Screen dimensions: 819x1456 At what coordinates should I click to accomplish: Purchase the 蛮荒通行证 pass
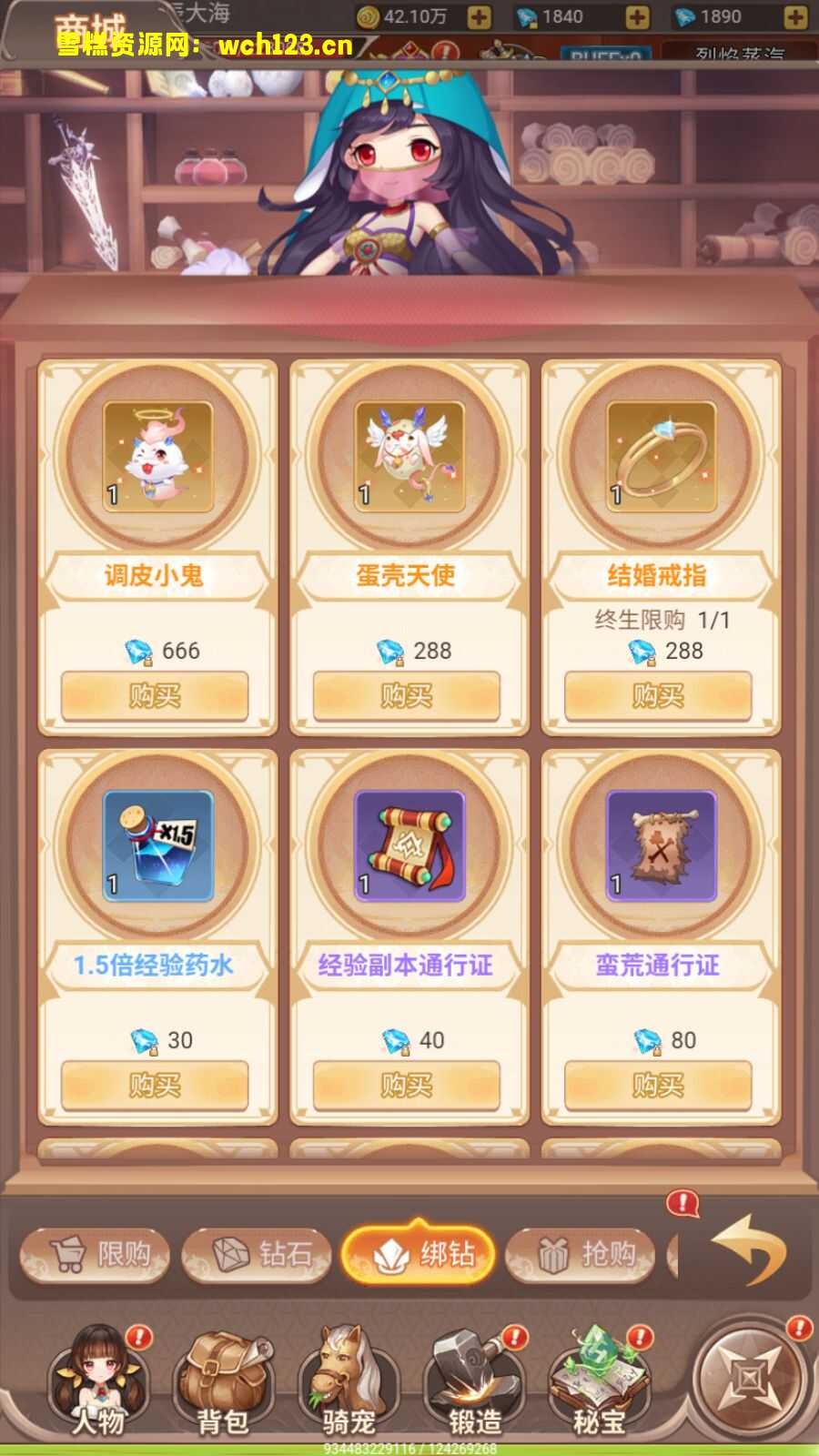658,1086
